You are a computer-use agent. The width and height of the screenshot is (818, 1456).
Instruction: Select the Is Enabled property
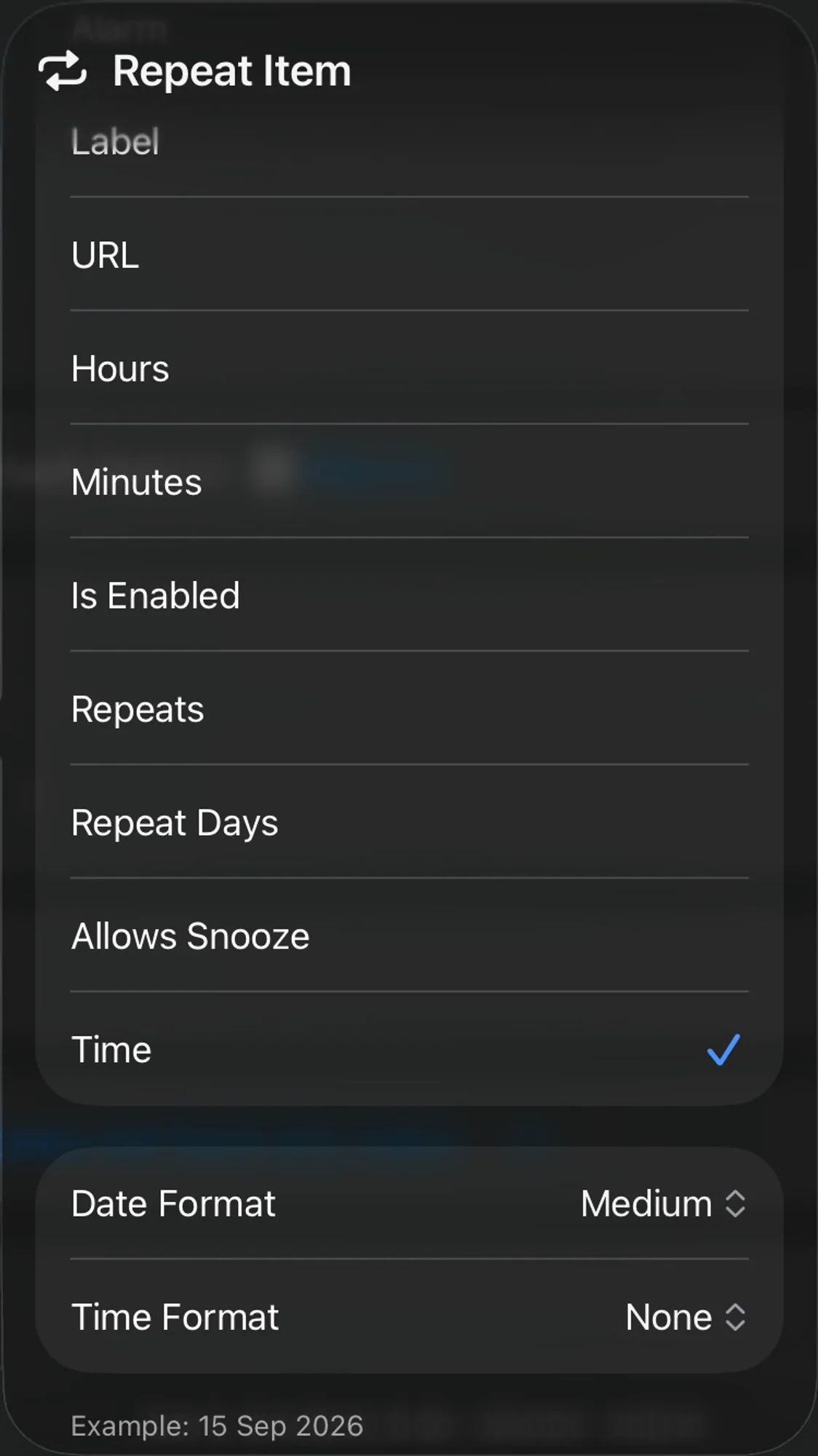coord(408,596)
